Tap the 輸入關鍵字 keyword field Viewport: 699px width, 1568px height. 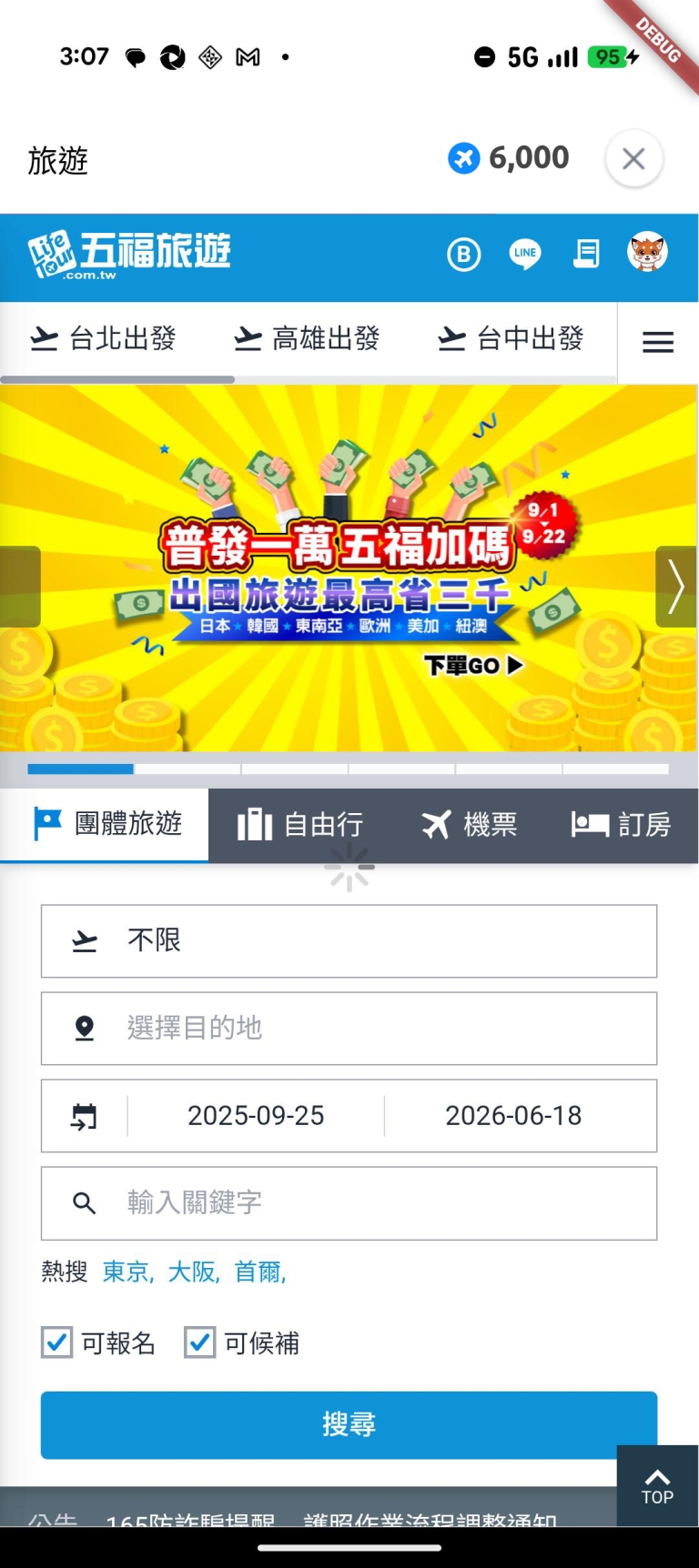(349, 1202)
